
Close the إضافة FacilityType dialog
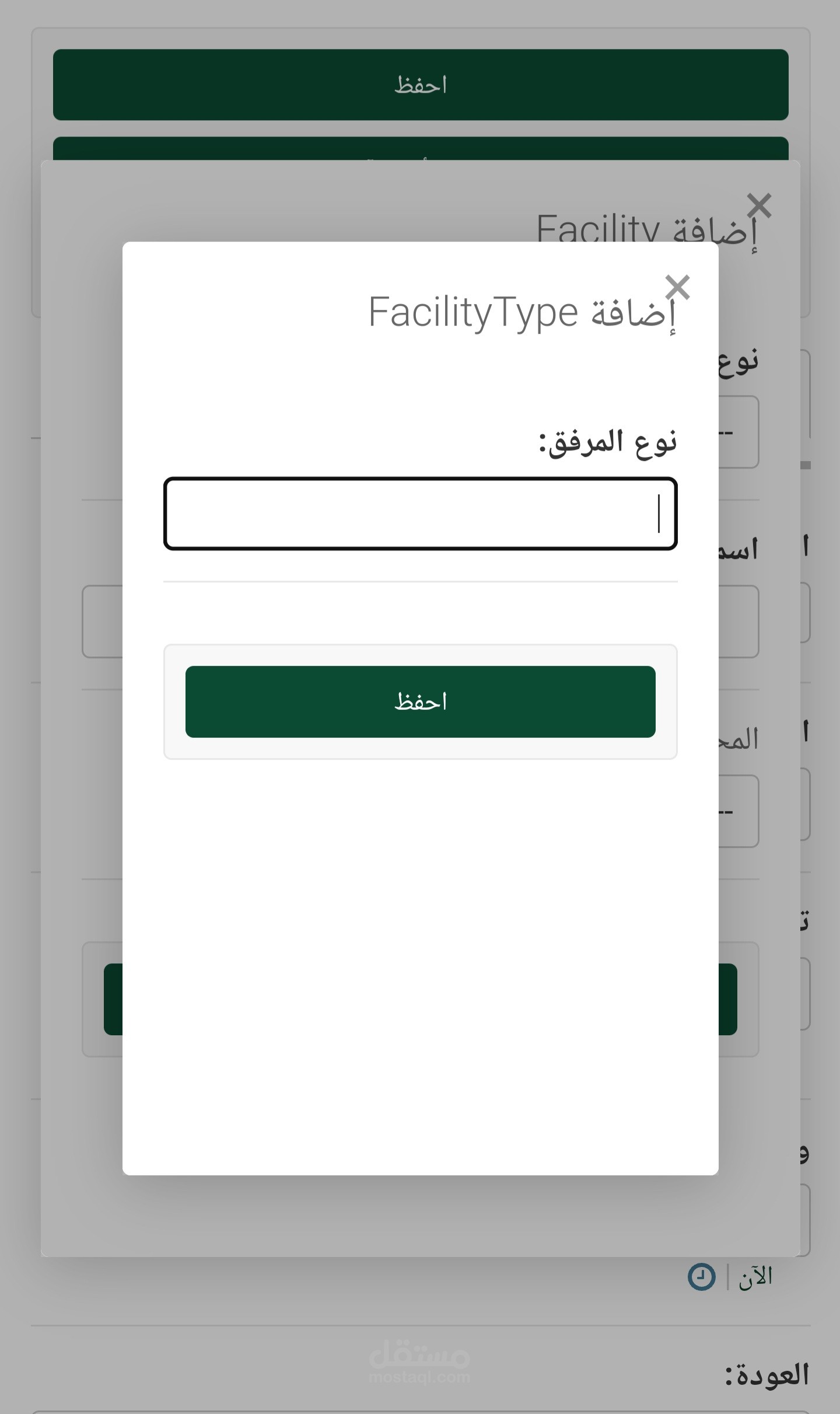tap(677, 287)
